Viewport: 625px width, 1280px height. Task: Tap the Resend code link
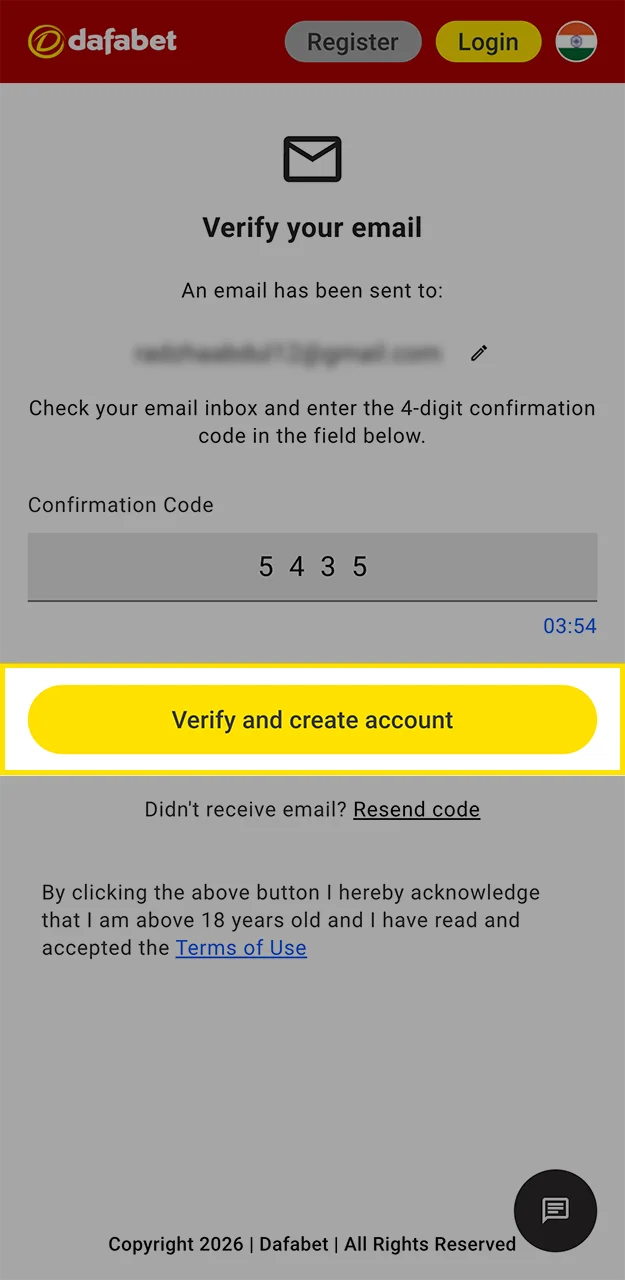tap(416, 809)
